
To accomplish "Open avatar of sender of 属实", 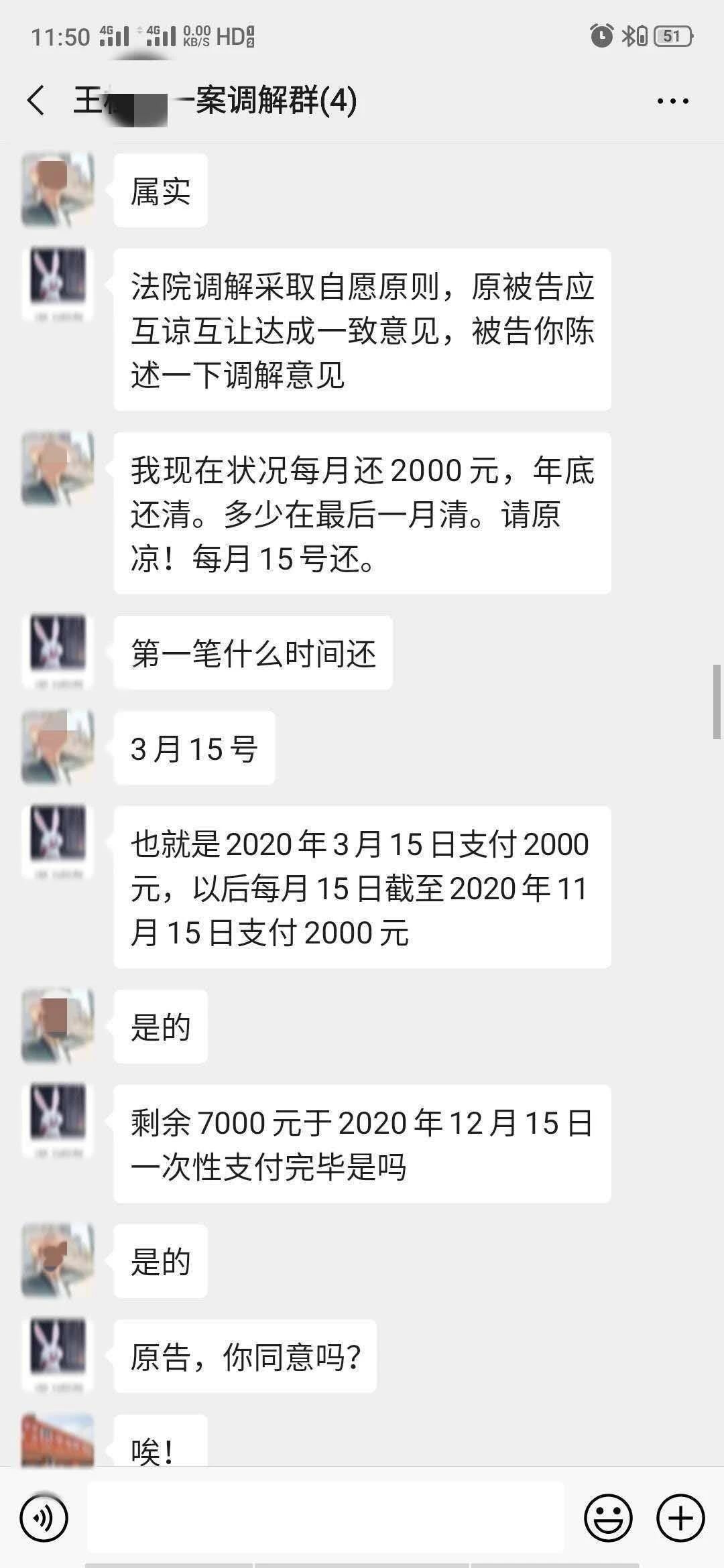I will point(58,190).
